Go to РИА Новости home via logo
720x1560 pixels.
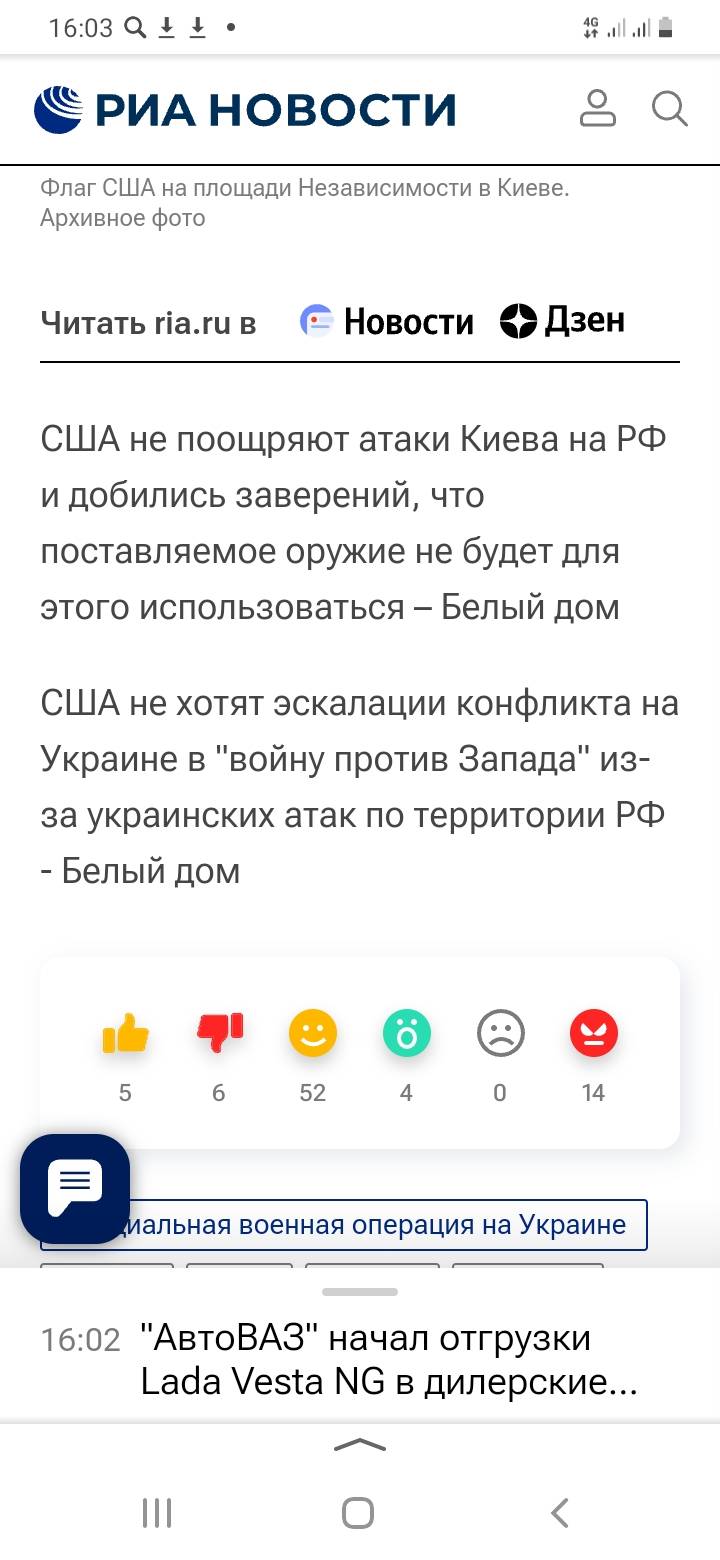tap(245, 109)
